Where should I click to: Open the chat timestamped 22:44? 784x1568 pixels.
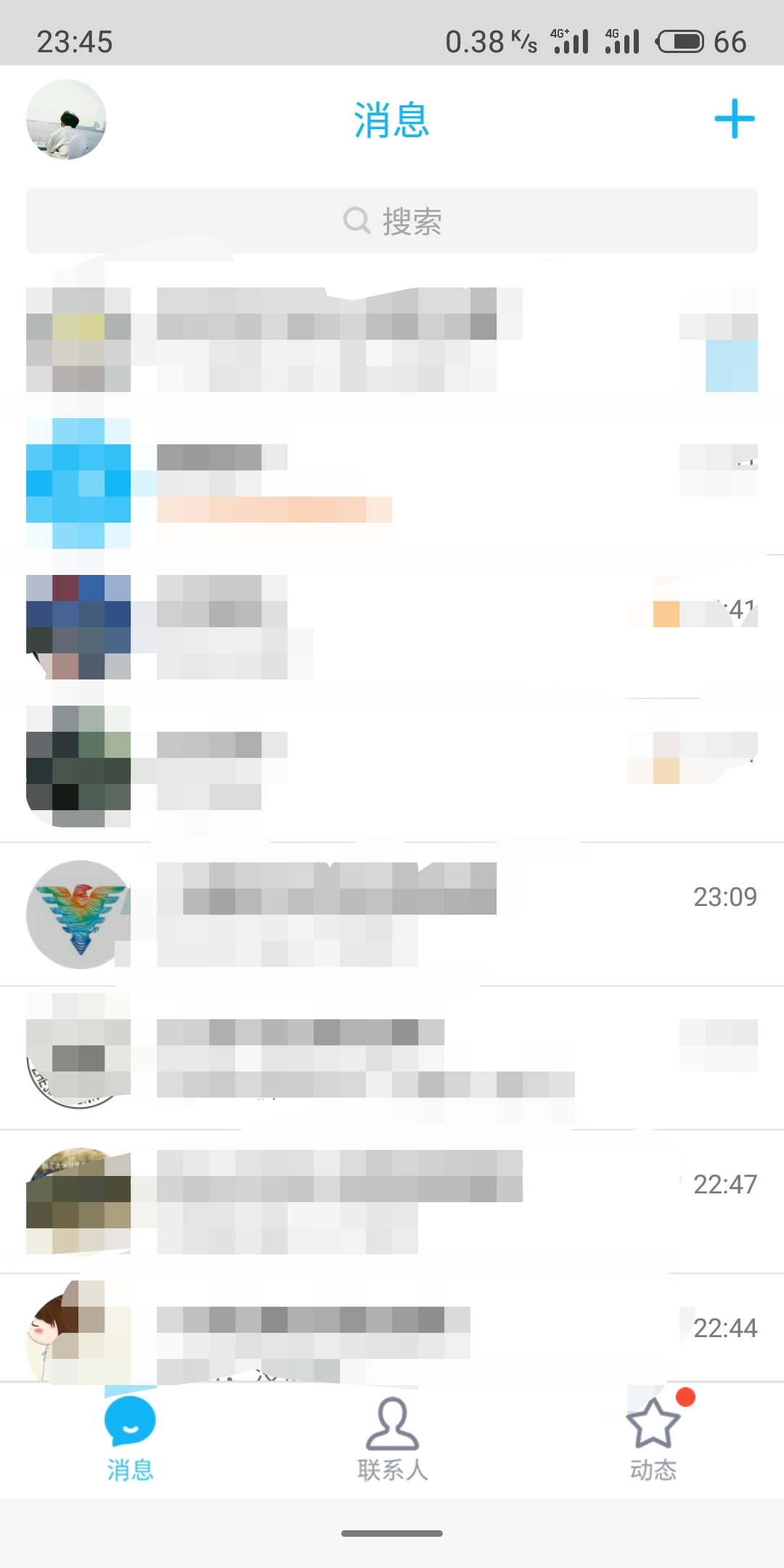point(392,1331)
